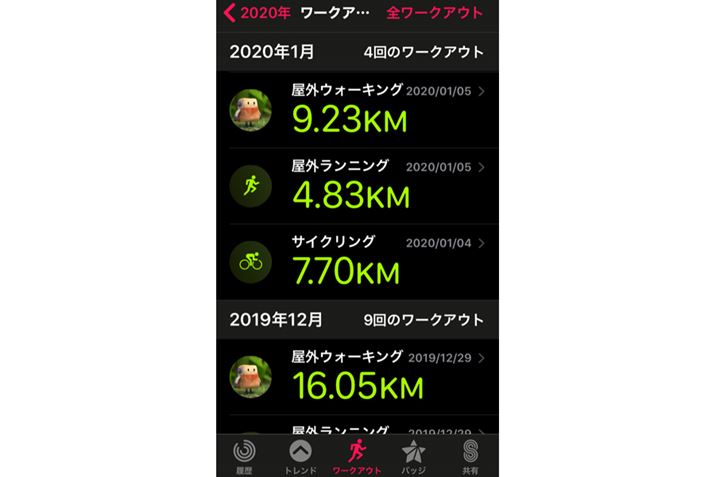Switch to the バッジ tab
Screen dimensions: 715x477
[414, 457]
